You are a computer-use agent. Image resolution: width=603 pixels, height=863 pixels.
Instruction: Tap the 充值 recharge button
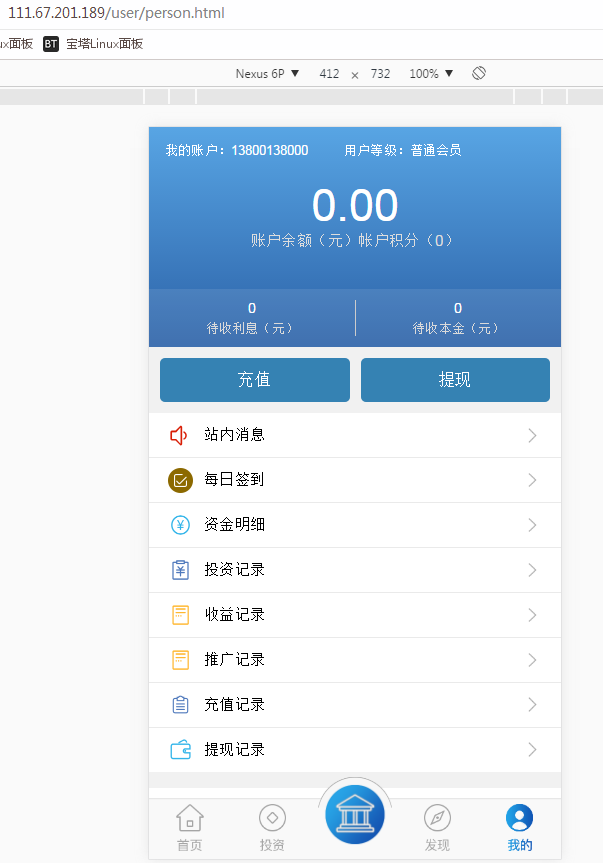[x=254, y=380]
